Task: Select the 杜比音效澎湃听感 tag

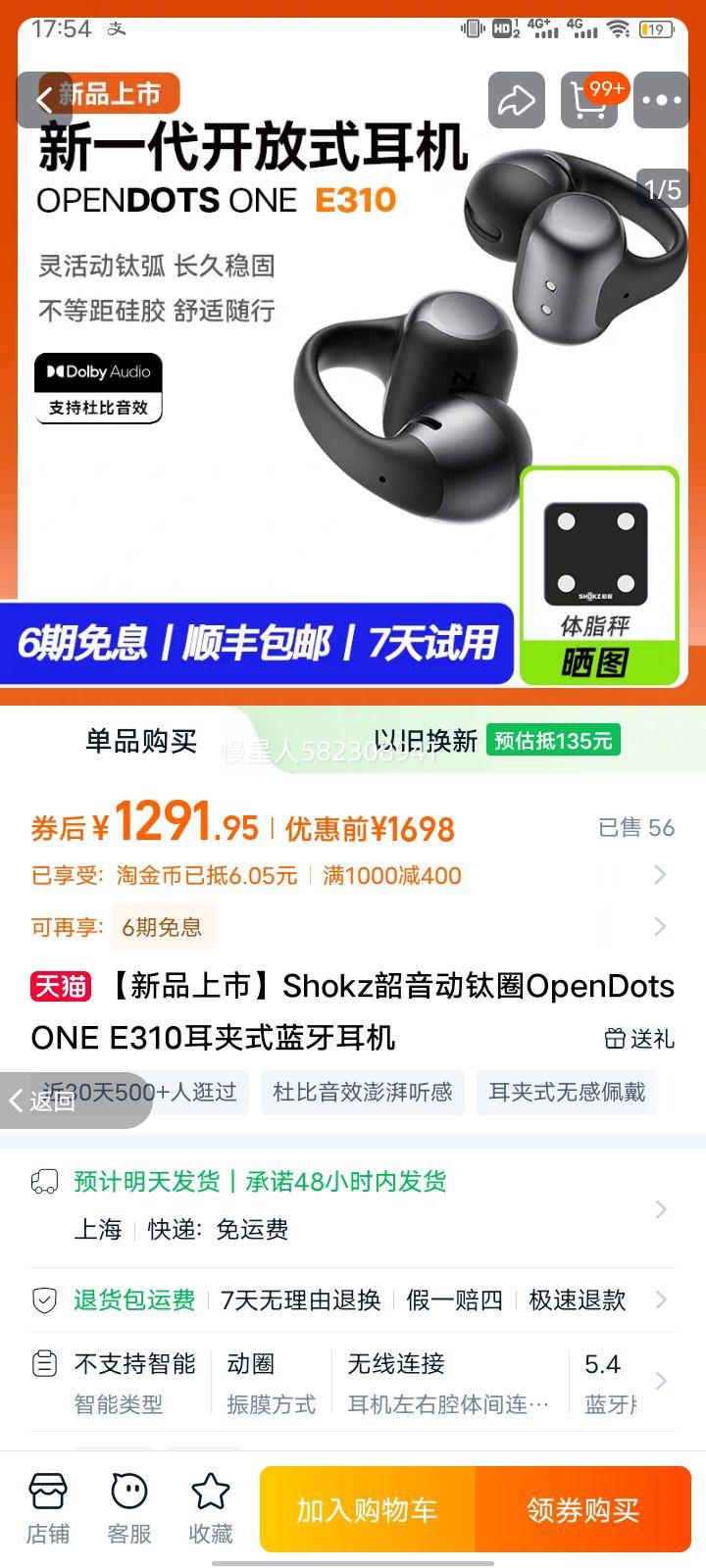Action: pos(363,1093)
